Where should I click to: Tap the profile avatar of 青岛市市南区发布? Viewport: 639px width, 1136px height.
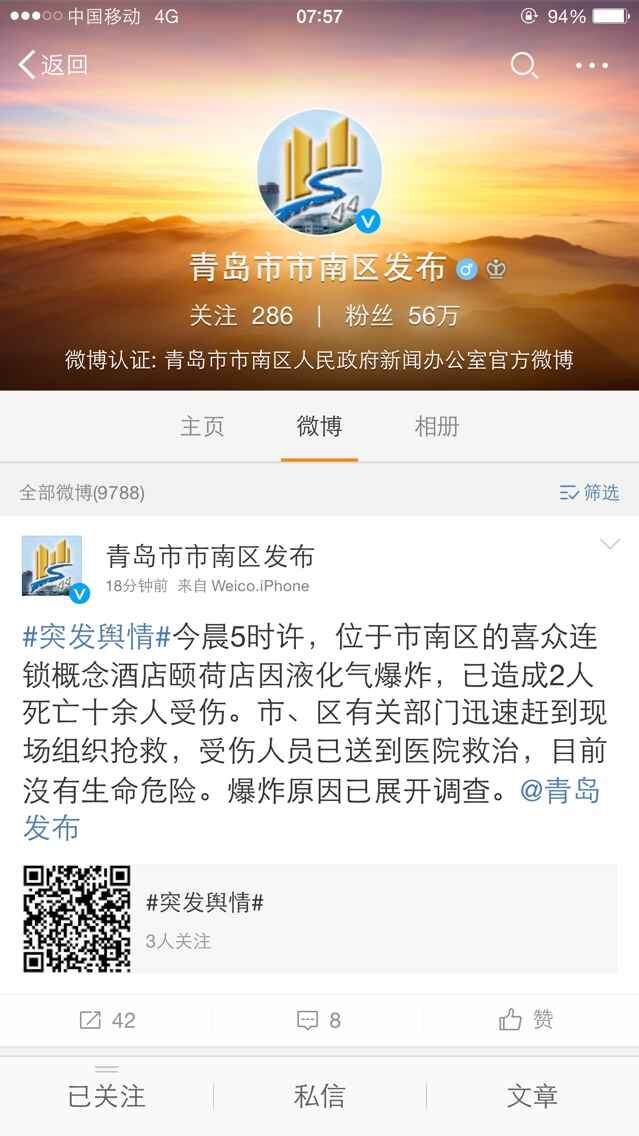319,172
